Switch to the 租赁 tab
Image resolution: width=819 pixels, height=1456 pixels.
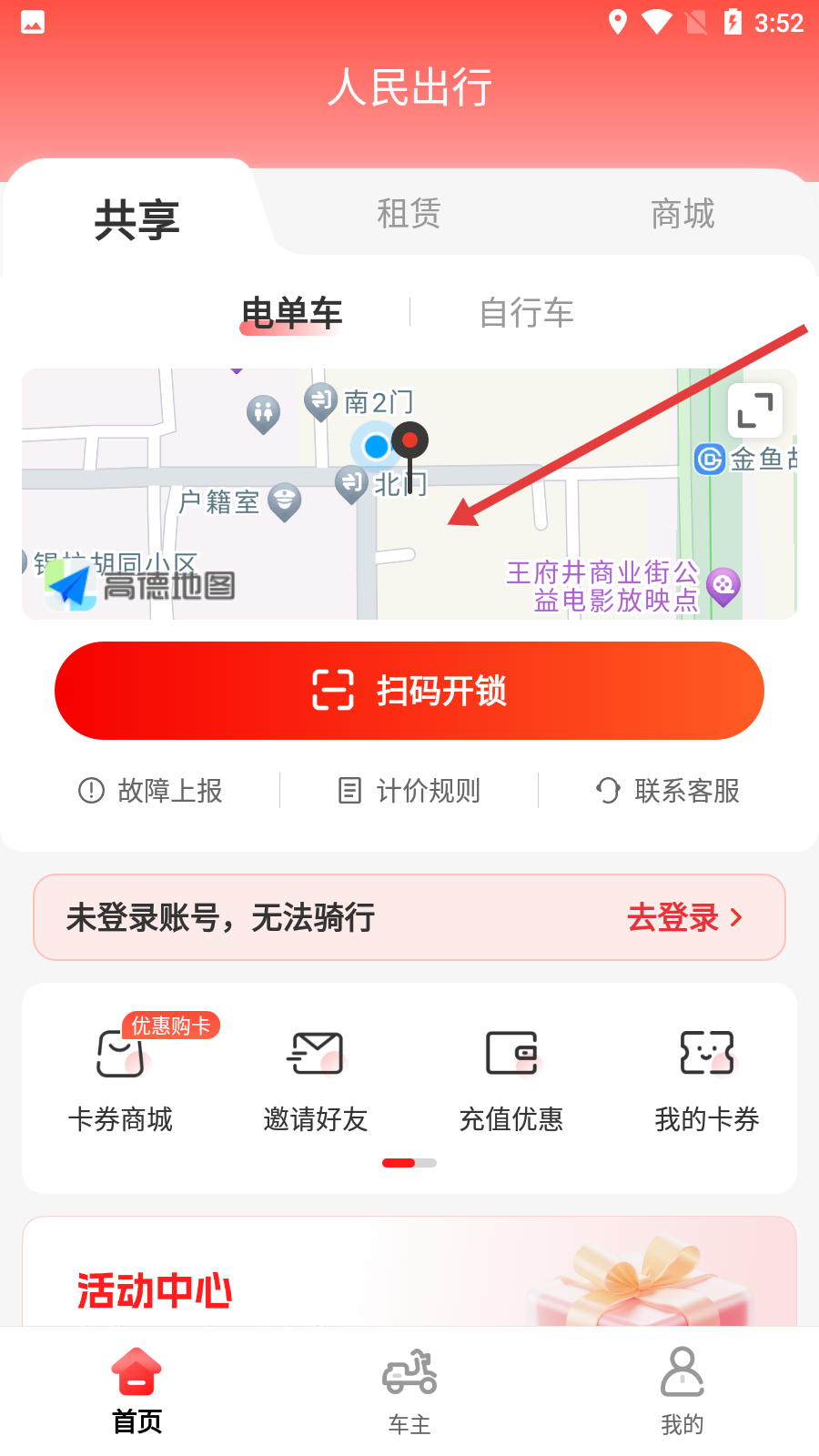click(409, 214)
